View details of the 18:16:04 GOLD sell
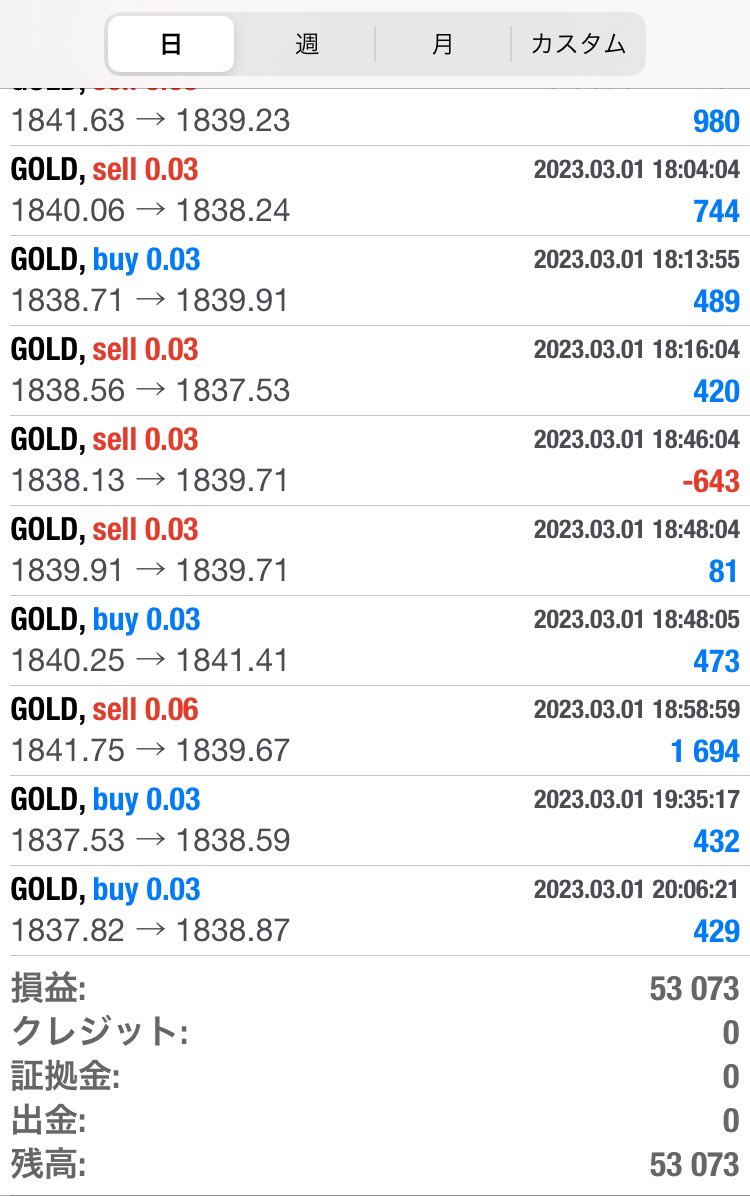This screenshot has height=1196, width=750. tap(375, 370)
